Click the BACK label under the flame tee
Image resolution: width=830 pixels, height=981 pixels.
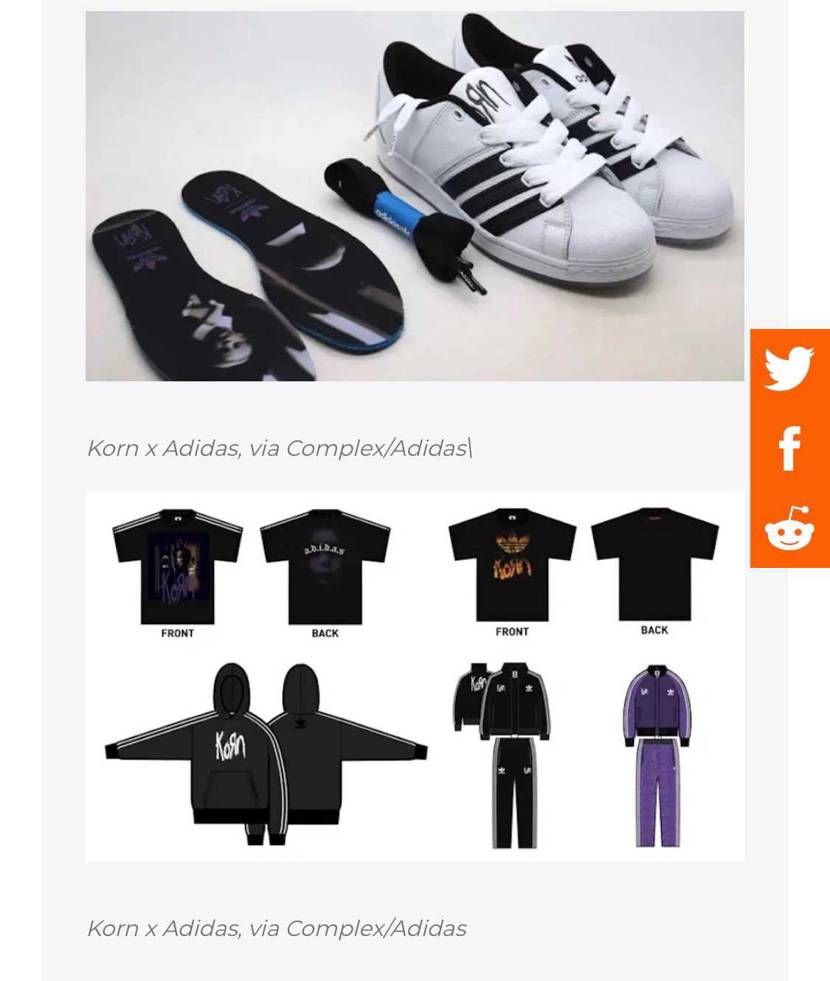[x=655, y=632]
